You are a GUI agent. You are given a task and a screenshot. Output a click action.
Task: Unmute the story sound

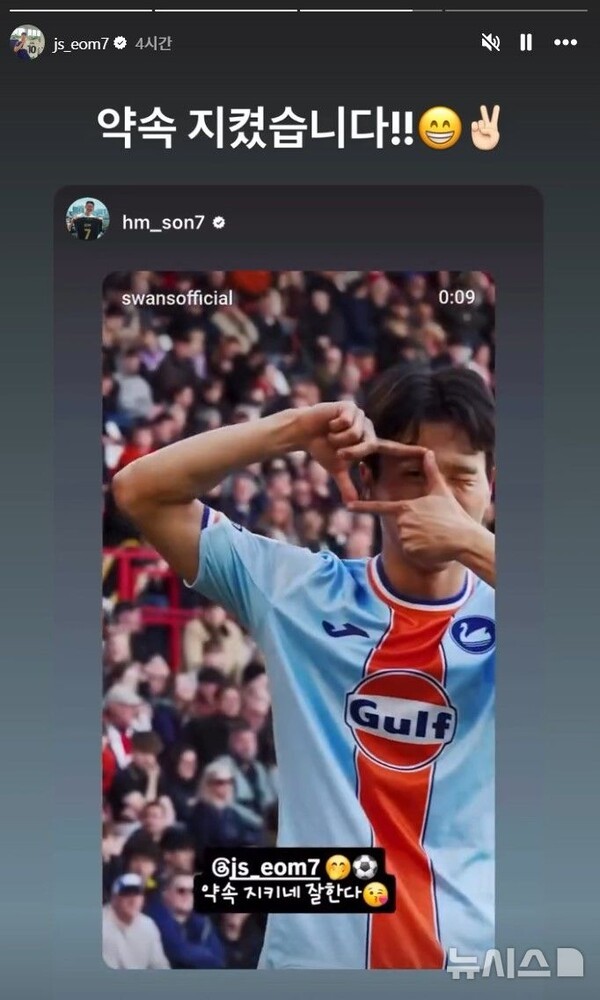pos(490,42)
